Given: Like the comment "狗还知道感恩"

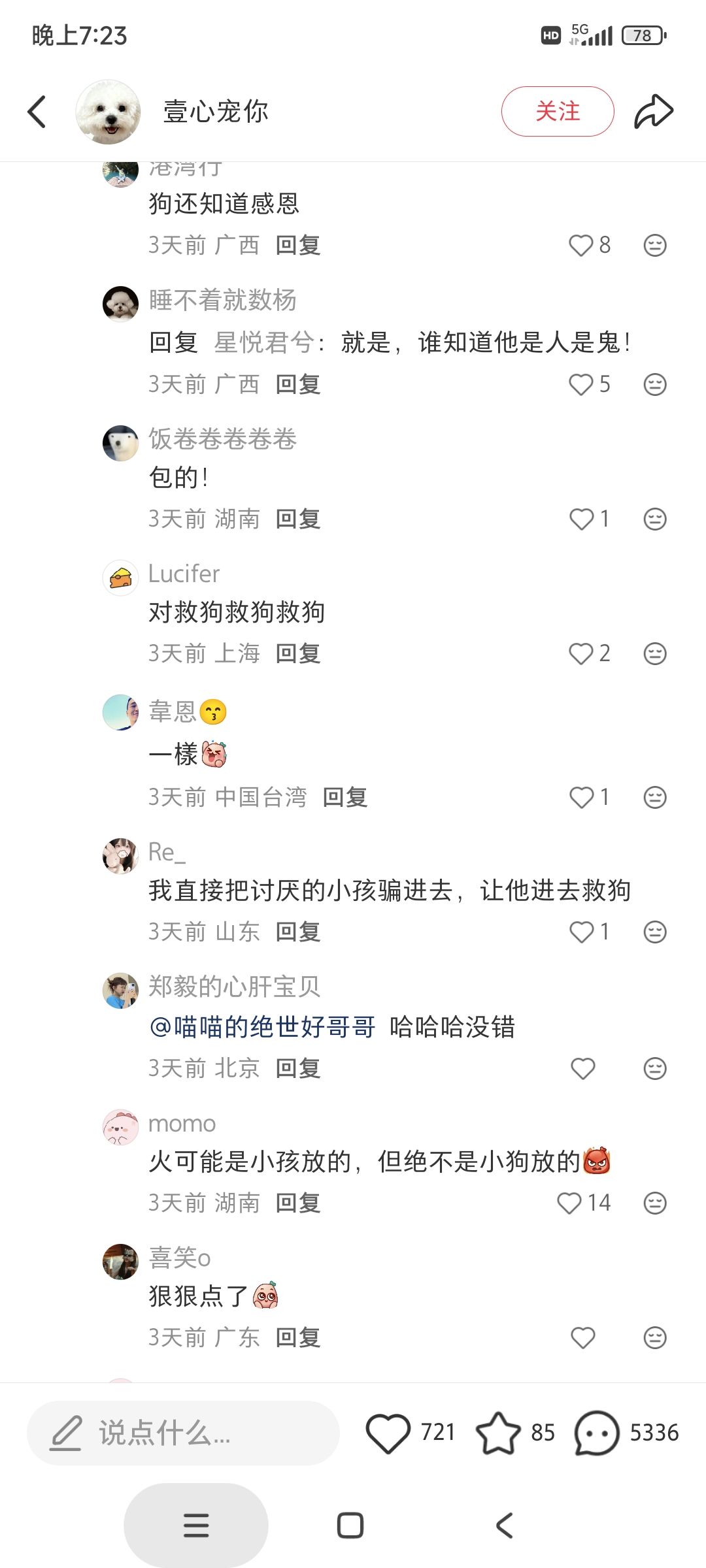Looking at the screenshot, I should point(581,246).
